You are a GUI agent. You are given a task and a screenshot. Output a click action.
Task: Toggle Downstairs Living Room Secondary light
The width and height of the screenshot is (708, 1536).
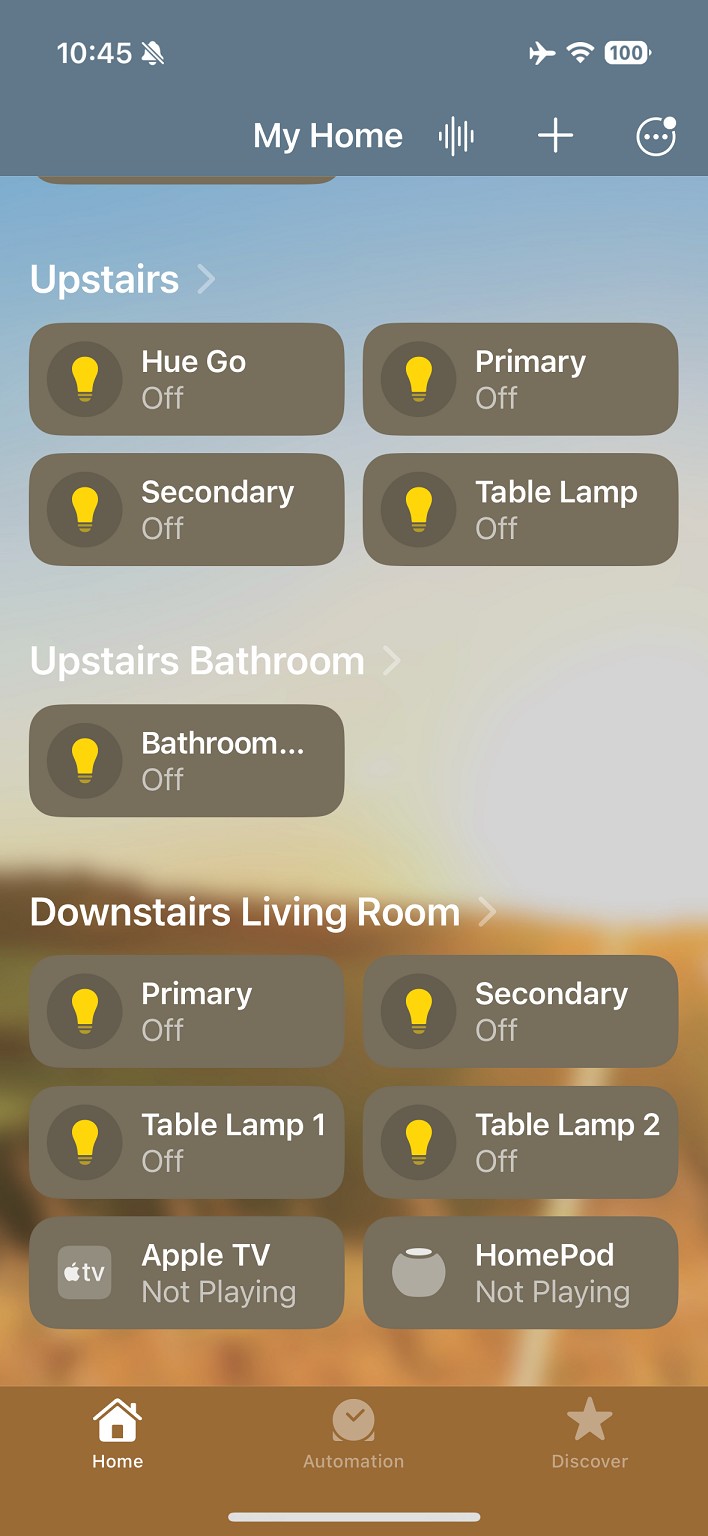(419, 1011)
